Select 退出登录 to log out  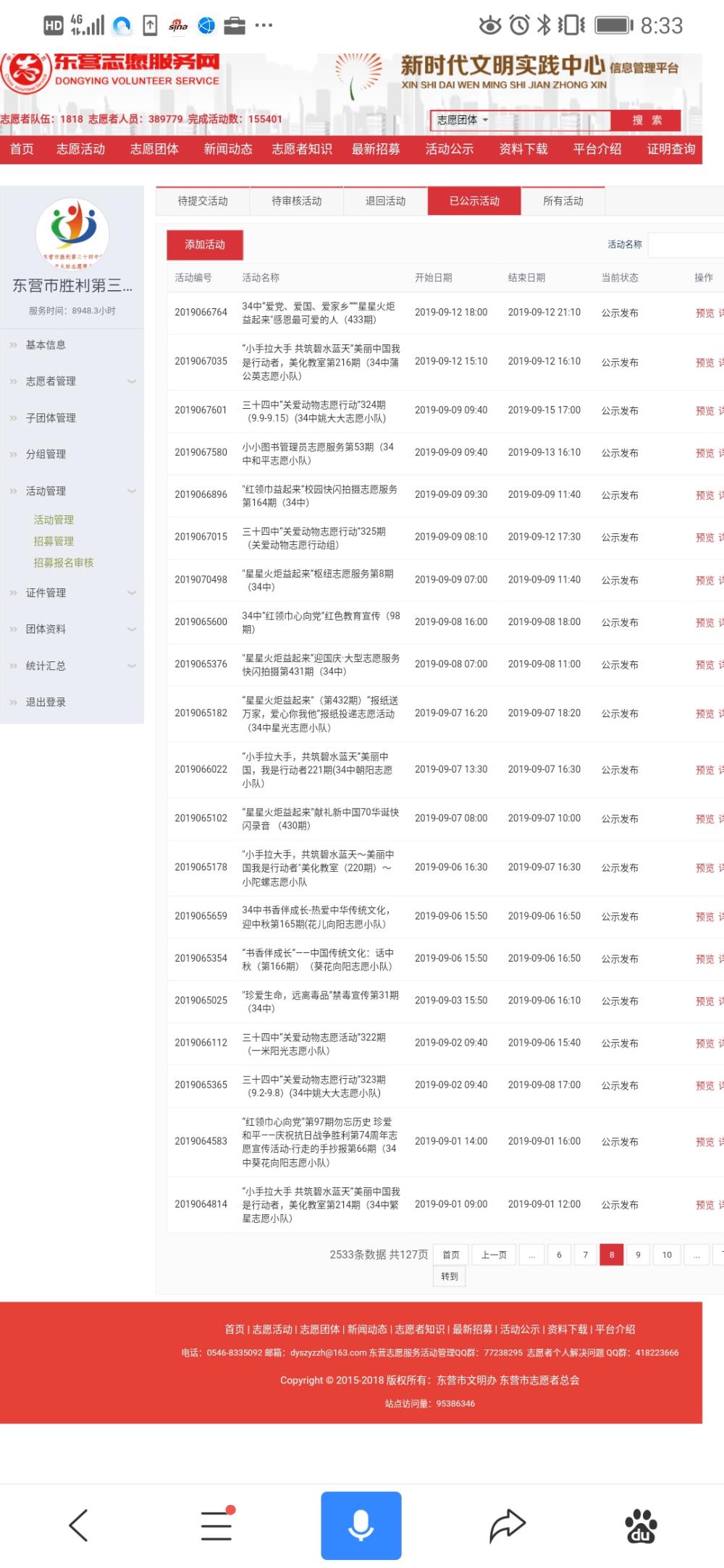click(46, 702)
